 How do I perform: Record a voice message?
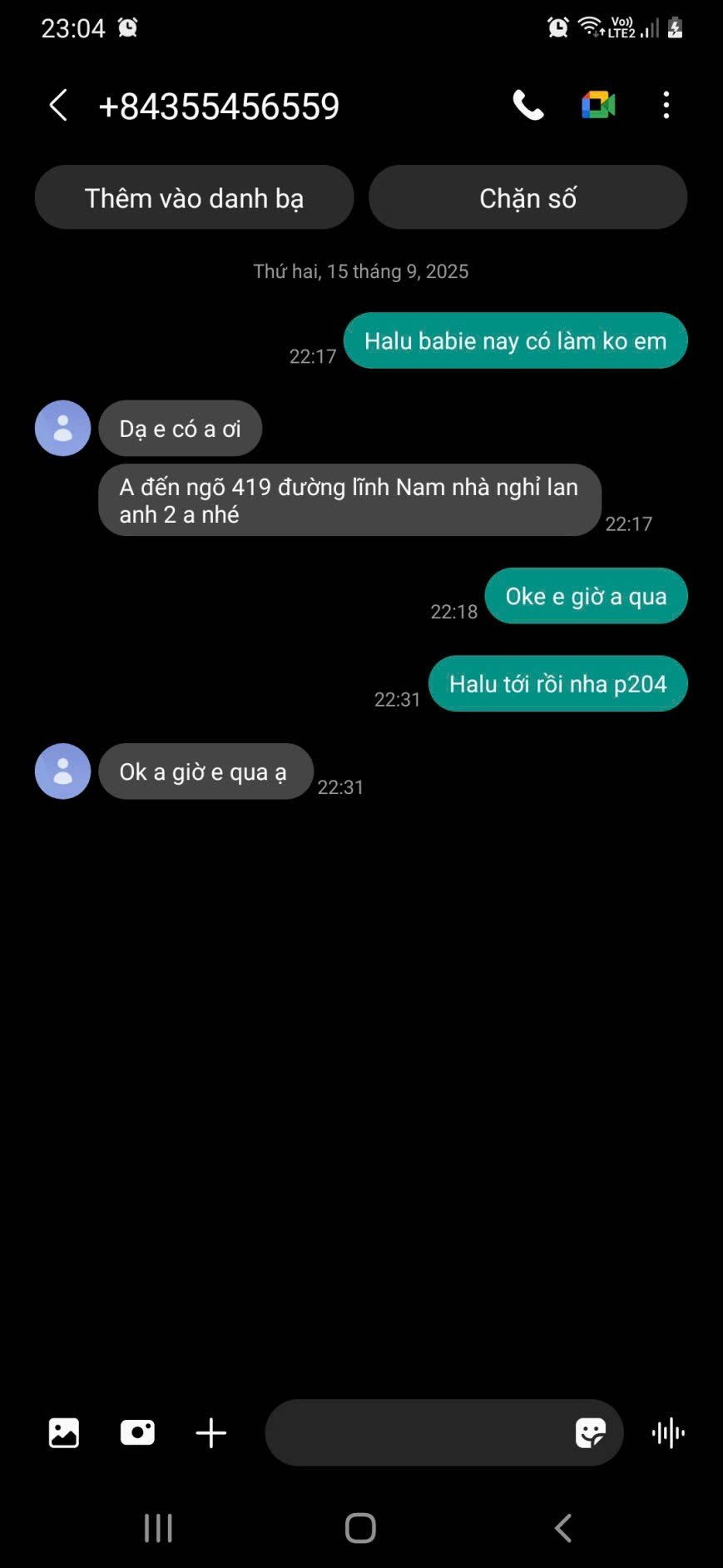668,1432
